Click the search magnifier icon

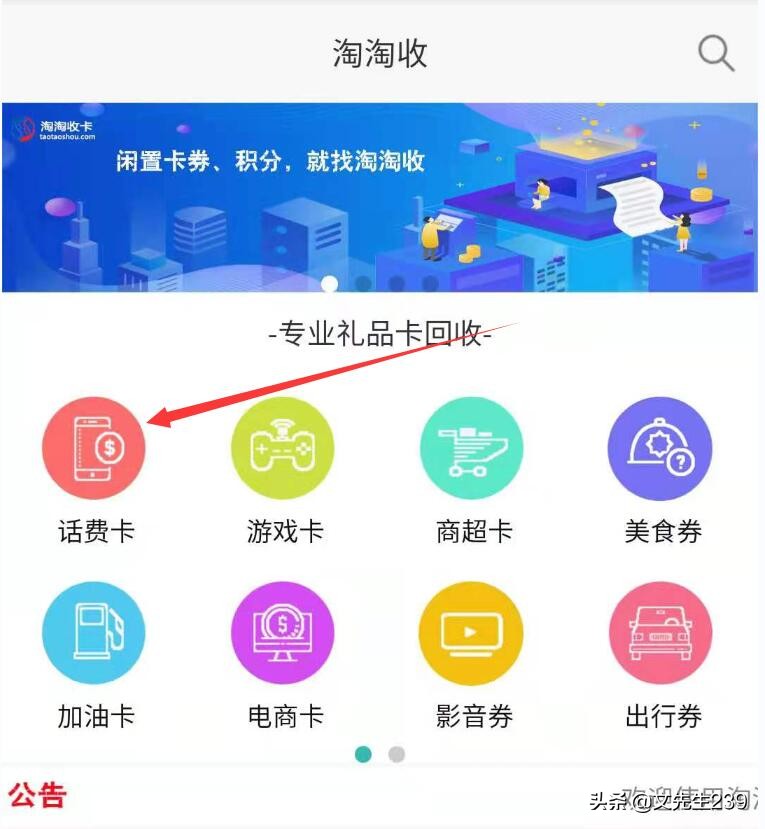714,53
